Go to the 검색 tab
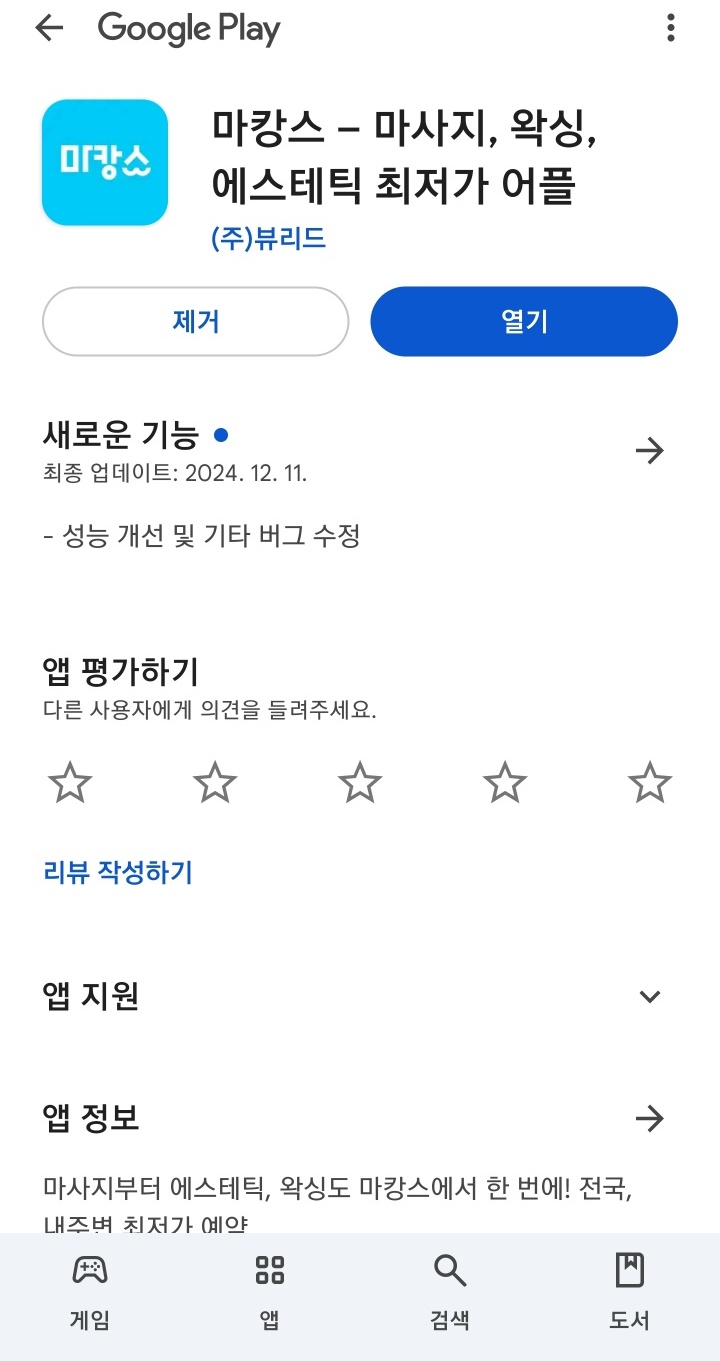This screenshot has width=720, height=1361. pos(450,1293)
